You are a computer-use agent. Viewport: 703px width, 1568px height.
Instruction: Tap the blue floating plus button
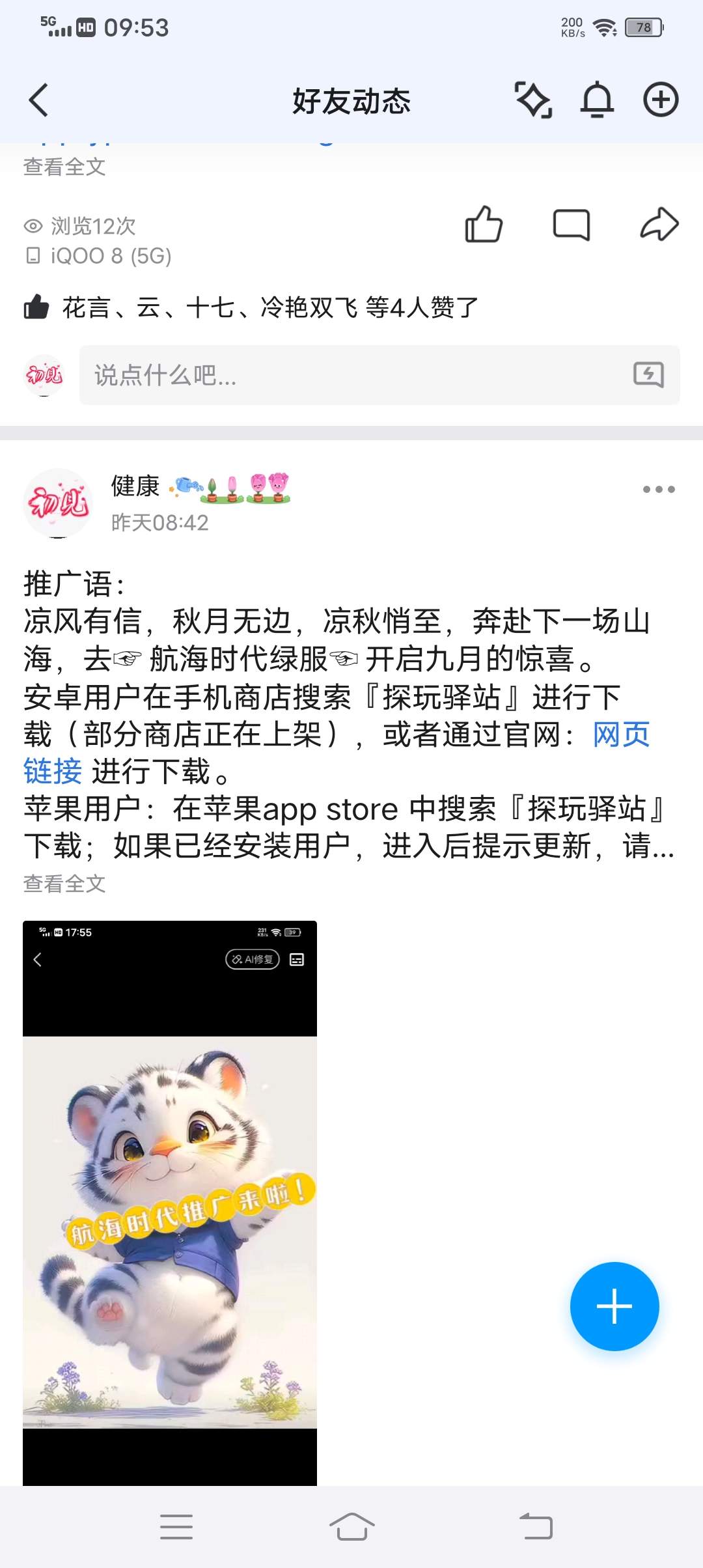click(x=614, y=1306)
